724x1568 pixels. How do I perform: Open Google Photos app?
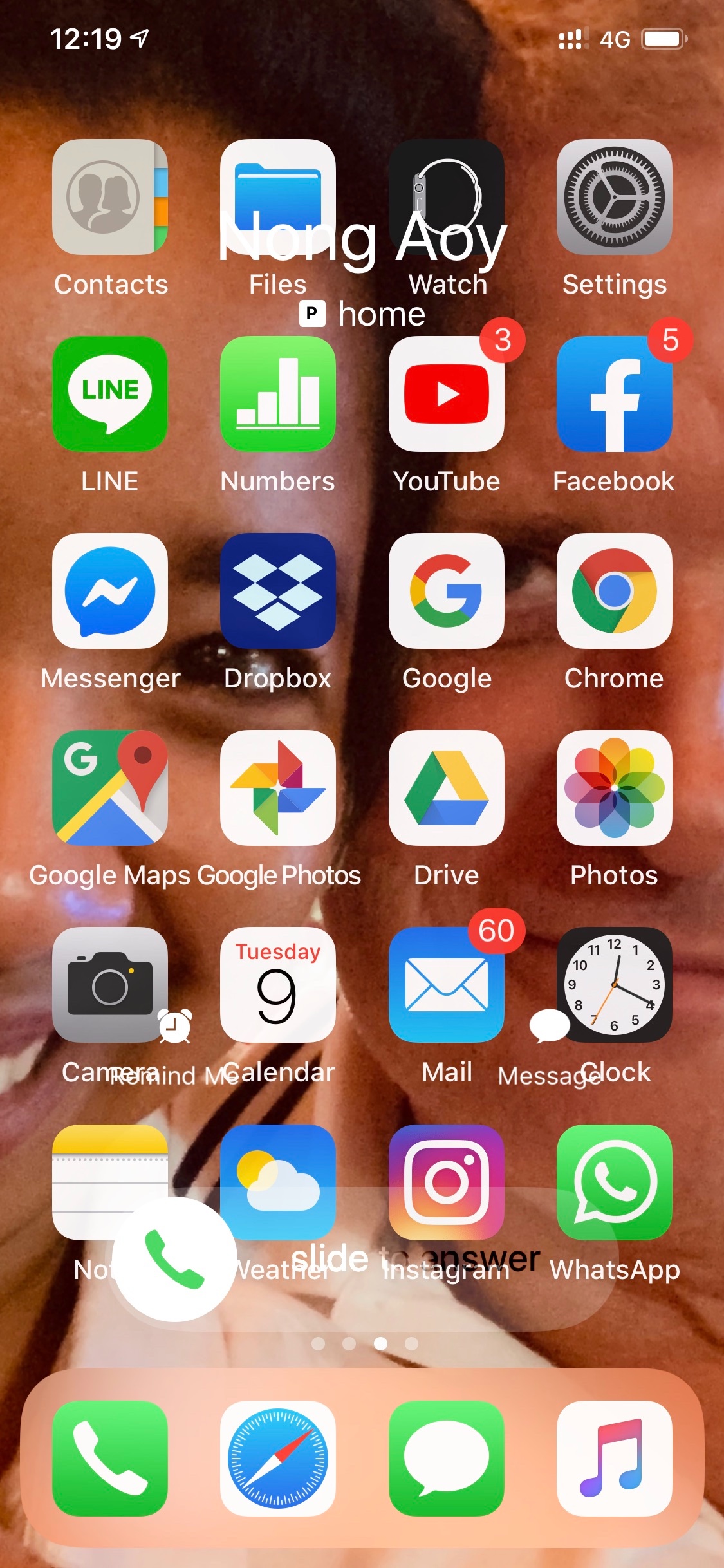click(x=278, y=788)
